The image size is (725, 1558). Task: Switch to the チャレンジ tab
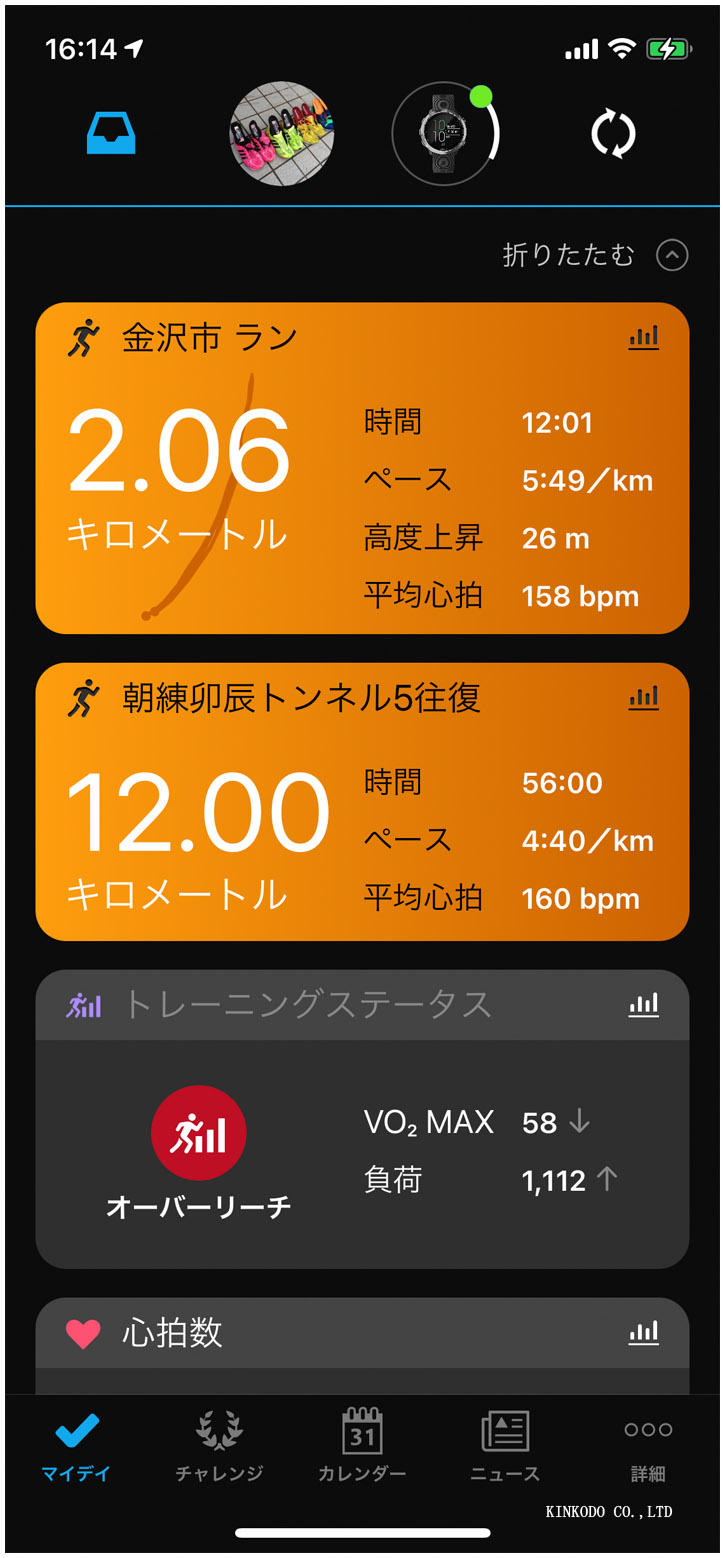pyautogui.click(x=219, y=1446)
